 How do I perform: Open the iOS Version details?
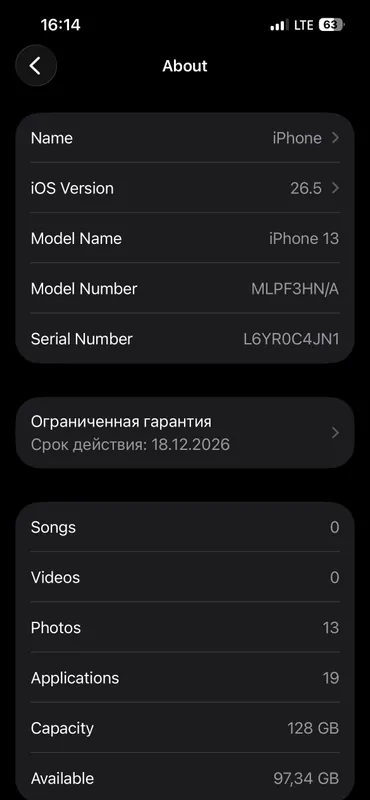[185, 188]
